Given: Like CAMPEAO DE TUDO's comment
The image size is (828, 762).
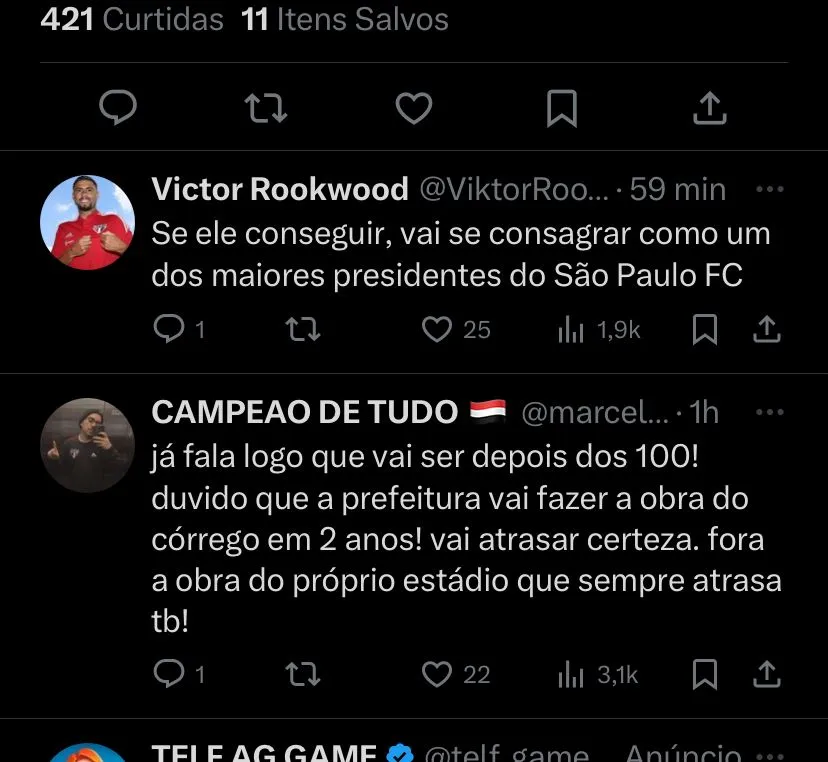Looking at the screenshot, I should (437, 675).
